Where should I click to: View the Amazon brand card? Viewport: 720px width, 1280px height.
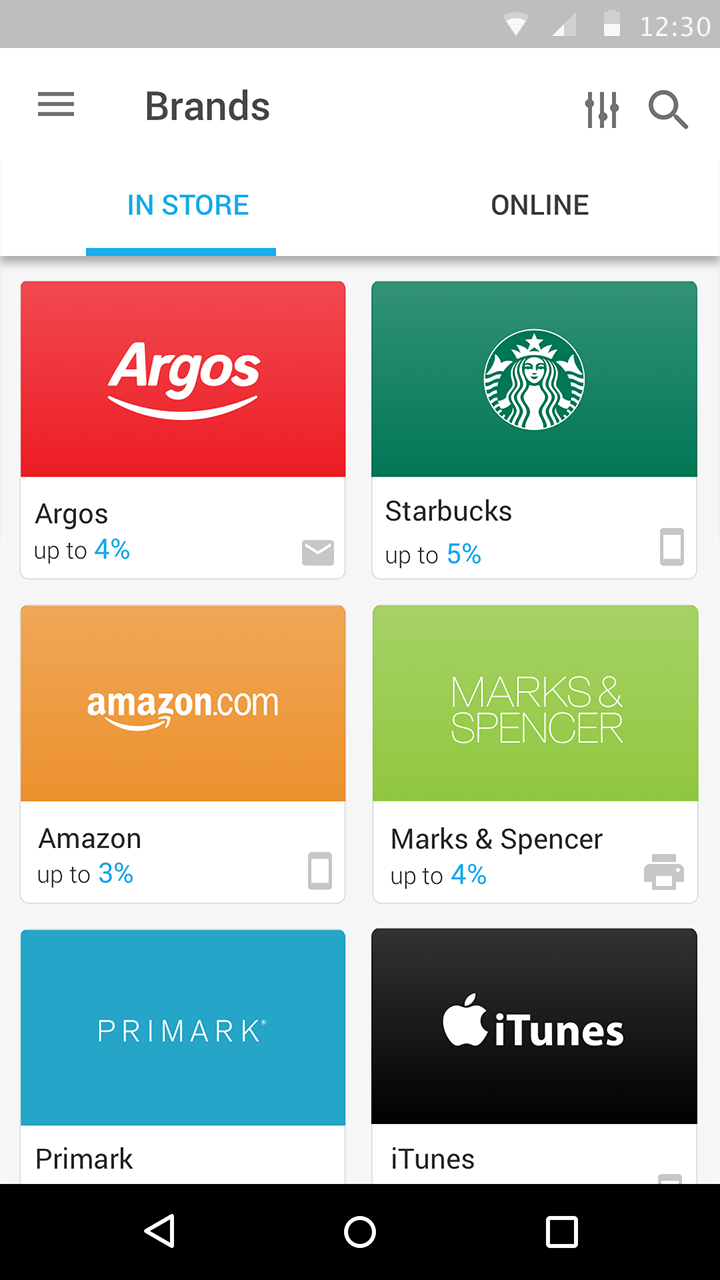tap(183, 754)
